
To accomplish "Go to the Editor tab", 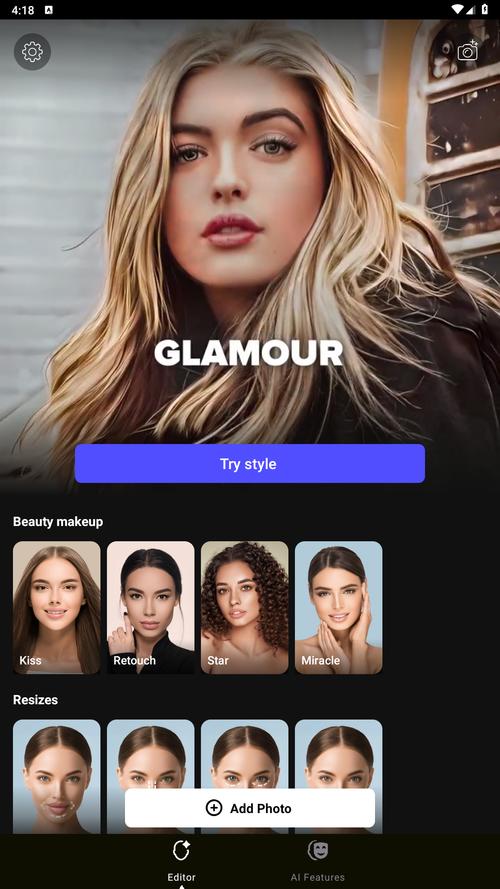I will [181, 861].
